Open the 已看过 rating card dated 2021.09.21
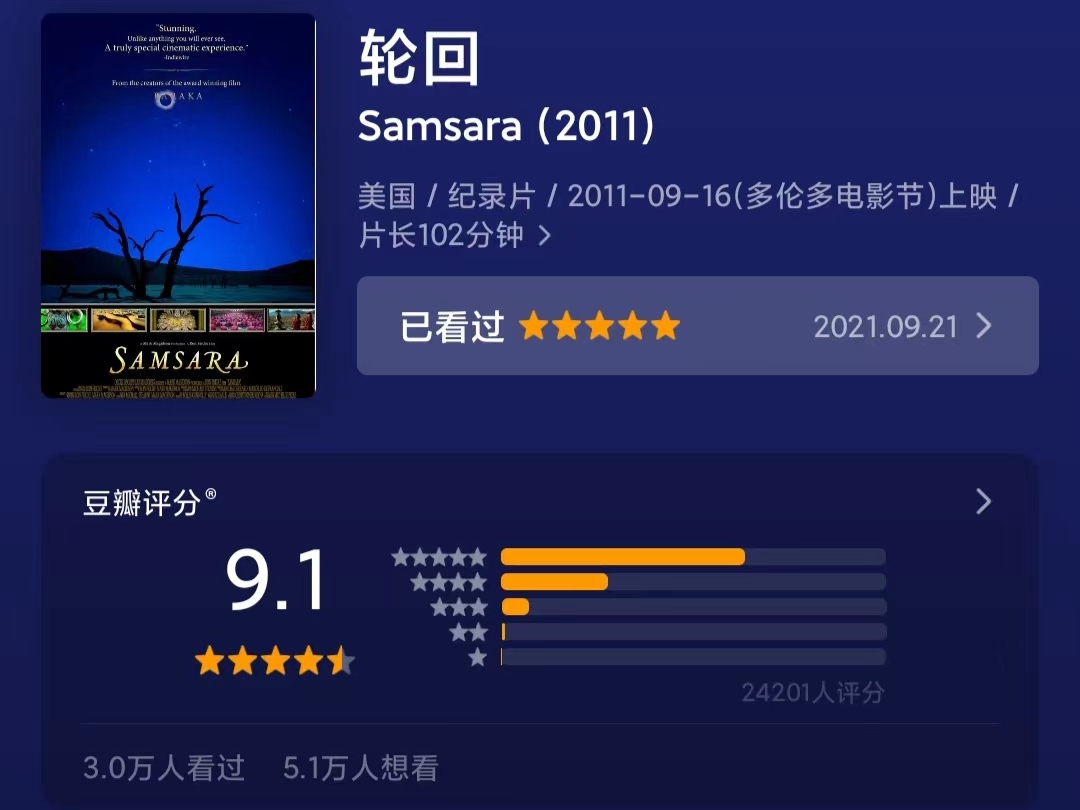Screen dimensions: 1080x810 click(697, 326)
